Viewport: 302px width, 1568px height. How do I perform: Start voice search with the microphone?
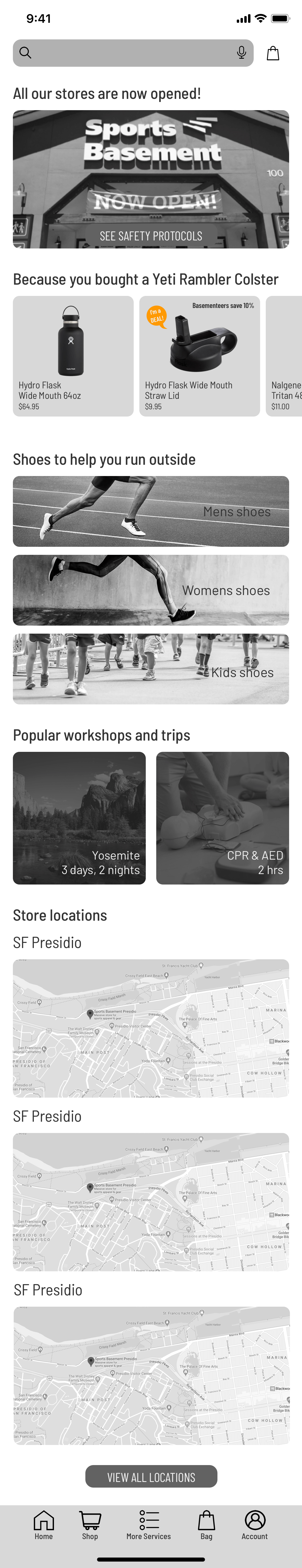pos(241,53)
